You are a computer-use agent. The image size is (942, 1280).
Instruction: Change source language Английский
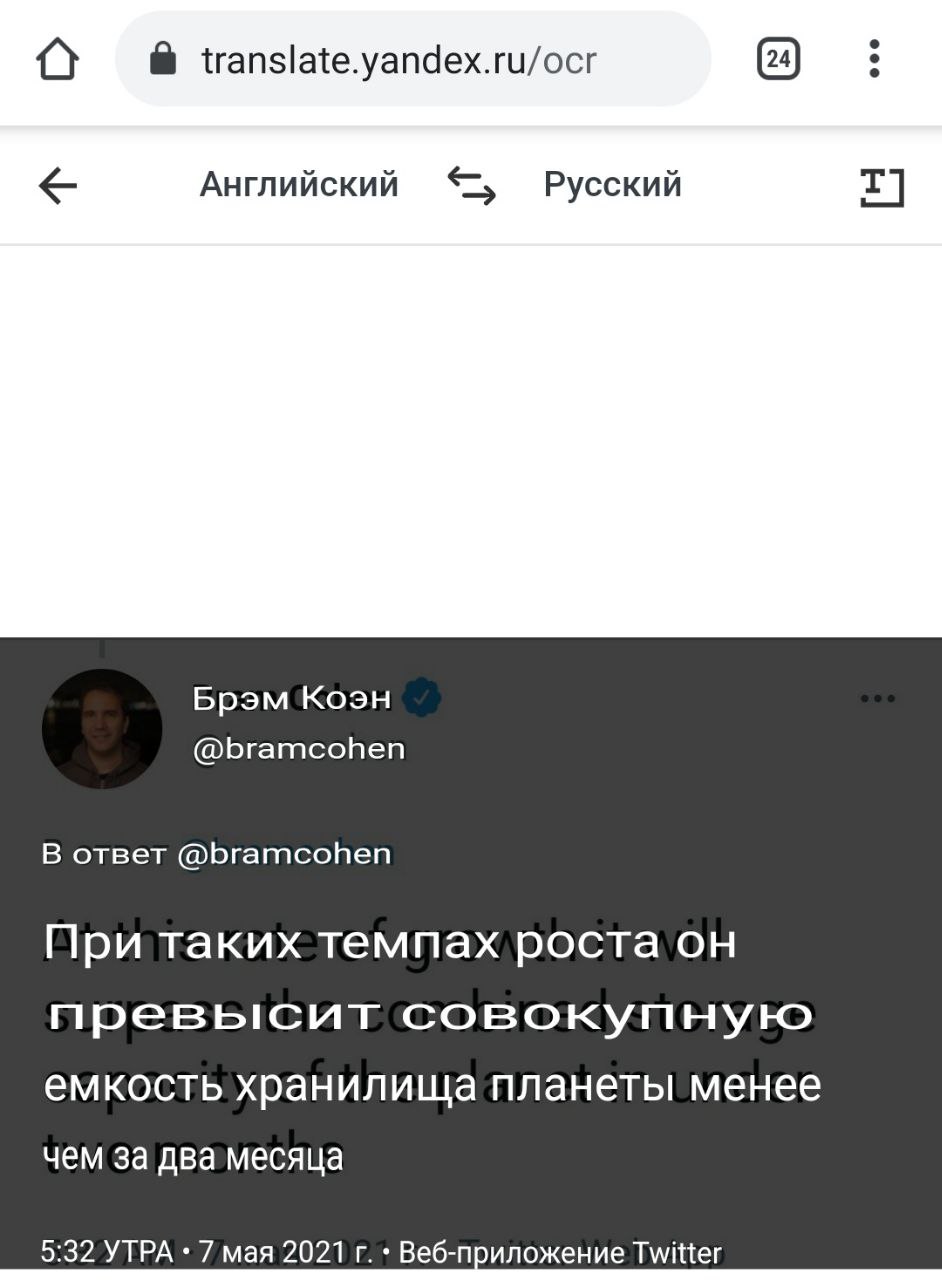pos(299,185)
